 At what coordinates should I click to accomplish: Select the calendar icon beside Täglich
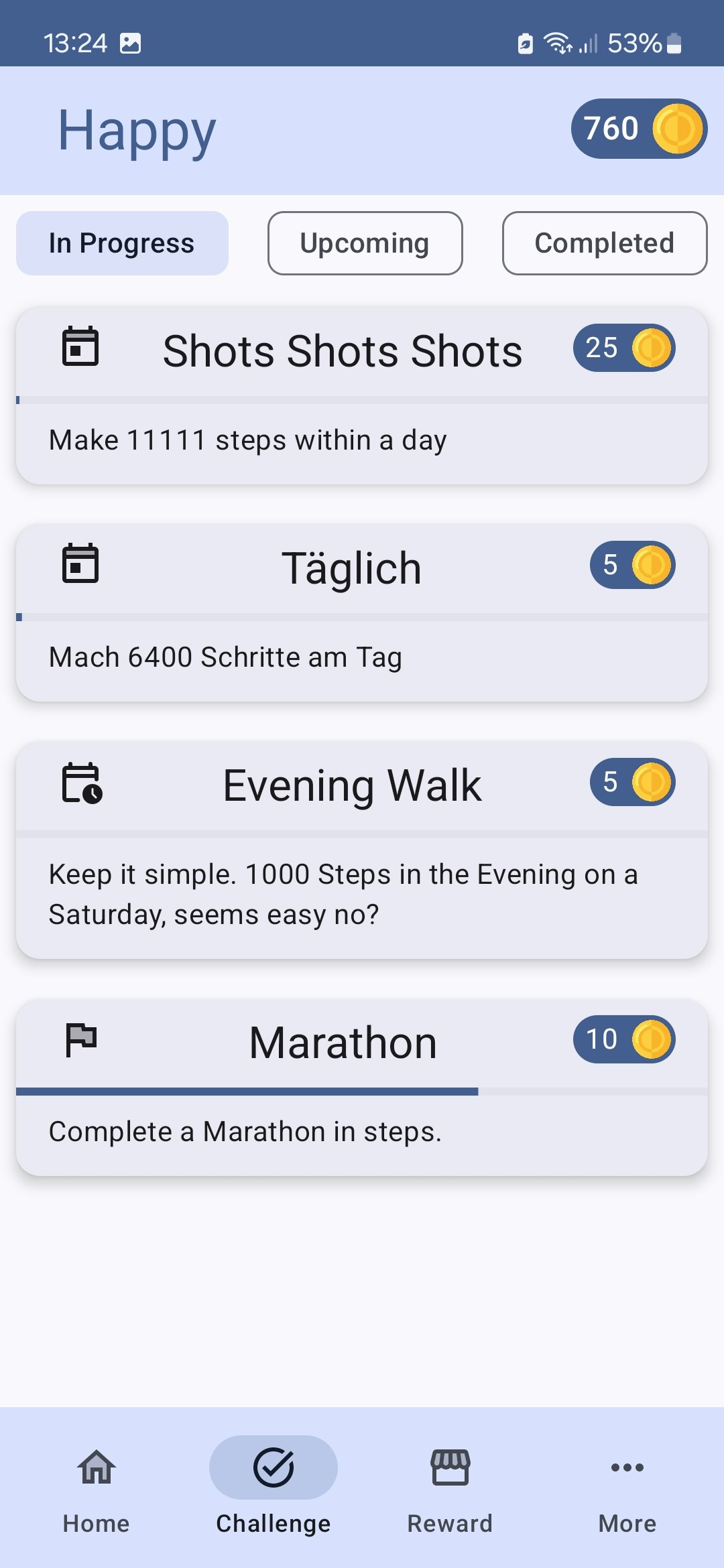80,565
